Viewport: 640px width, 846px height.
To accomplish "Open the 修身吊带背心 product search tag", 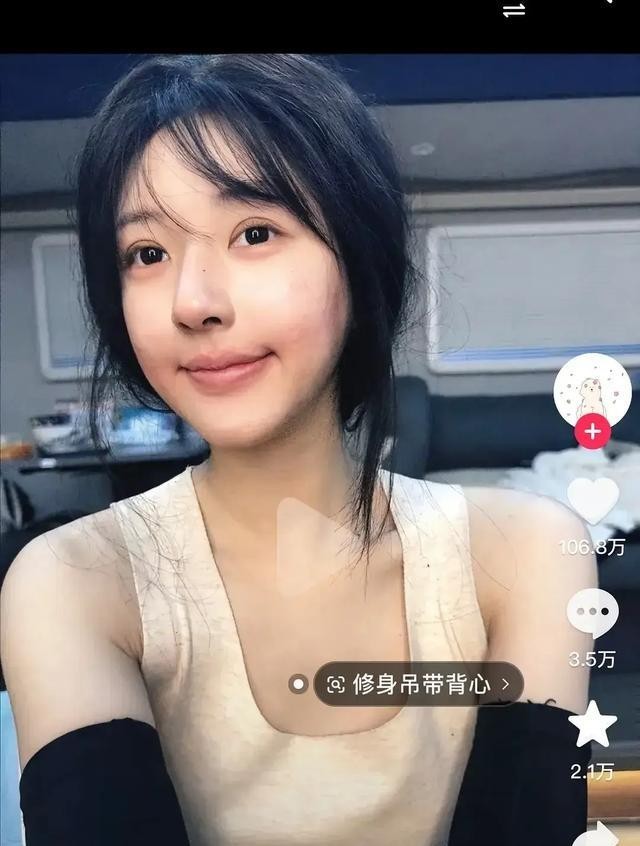I will [x=418, y=684].
